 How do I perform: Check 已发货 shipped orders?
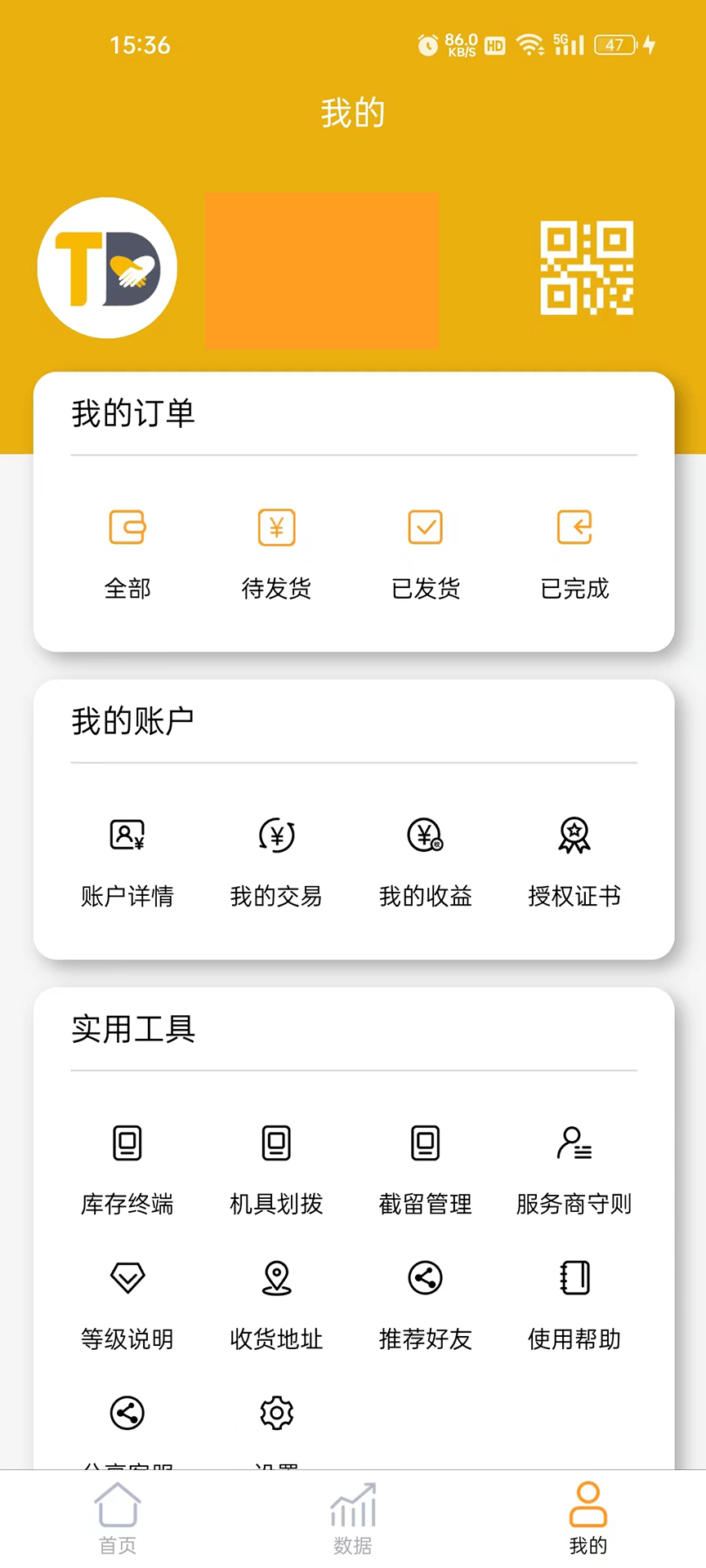click(426, 552)
